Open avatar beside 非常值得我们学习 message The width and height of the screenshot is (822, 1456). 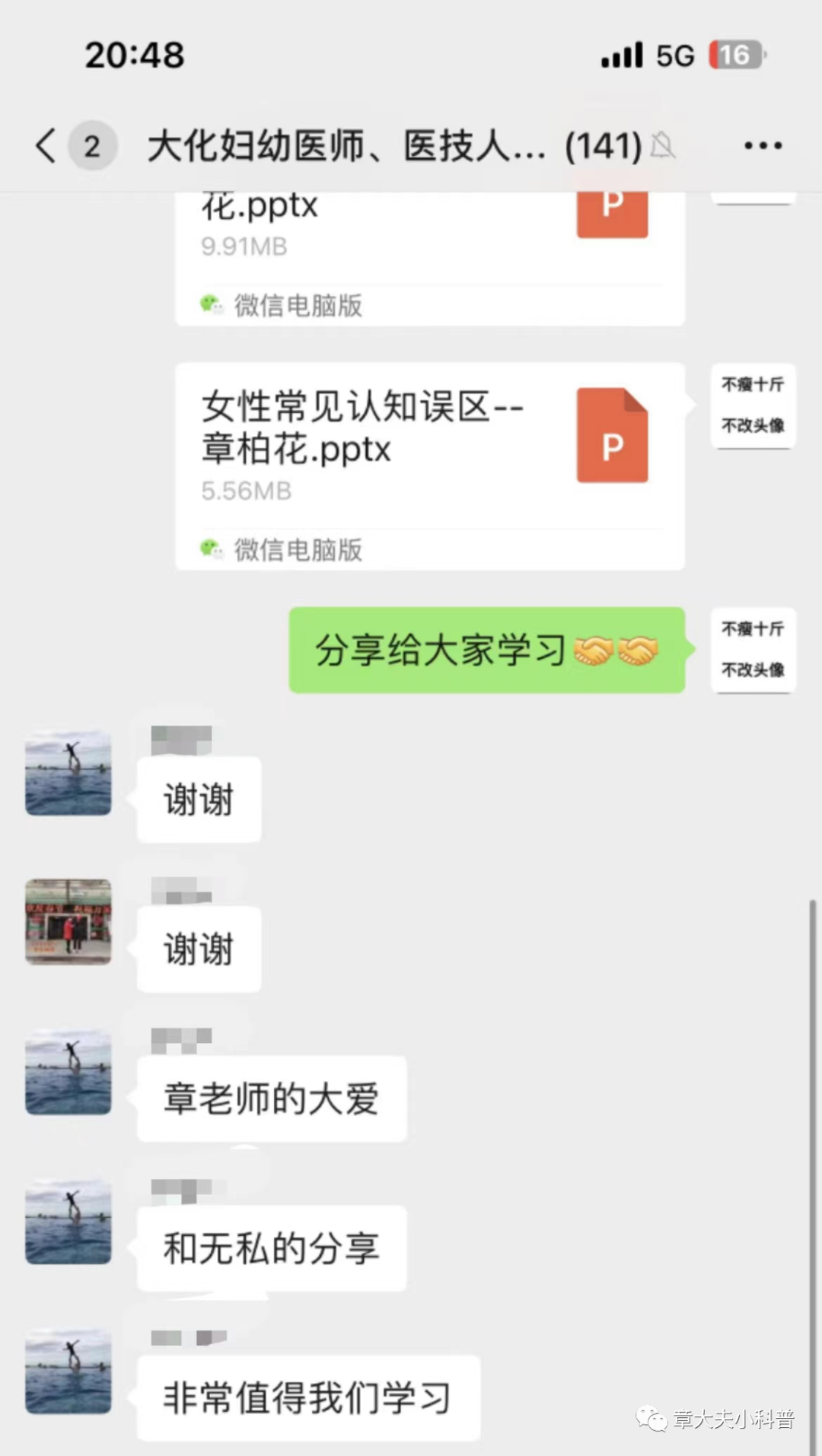click(68, 1371)
